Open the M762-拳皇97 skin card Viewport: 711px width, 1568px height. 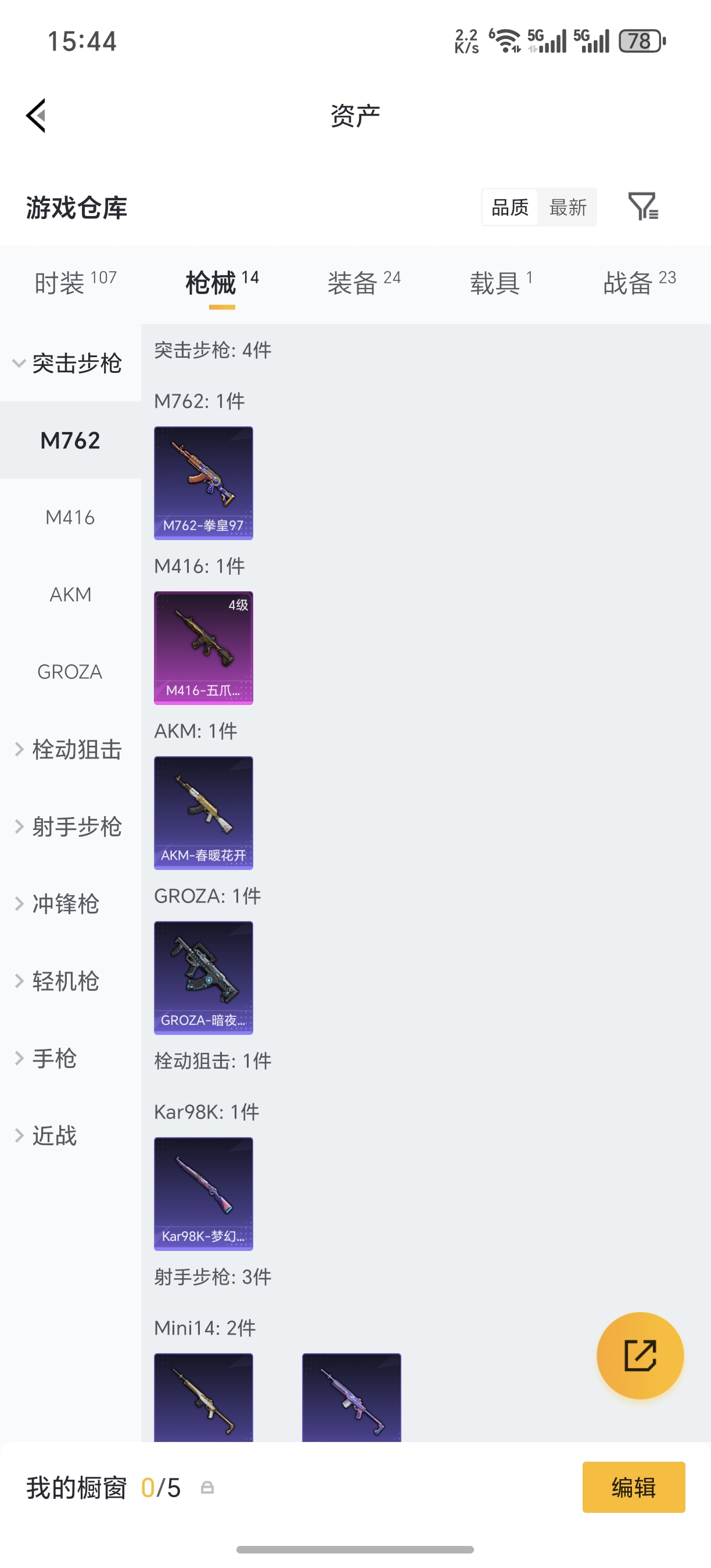[203, 483]
